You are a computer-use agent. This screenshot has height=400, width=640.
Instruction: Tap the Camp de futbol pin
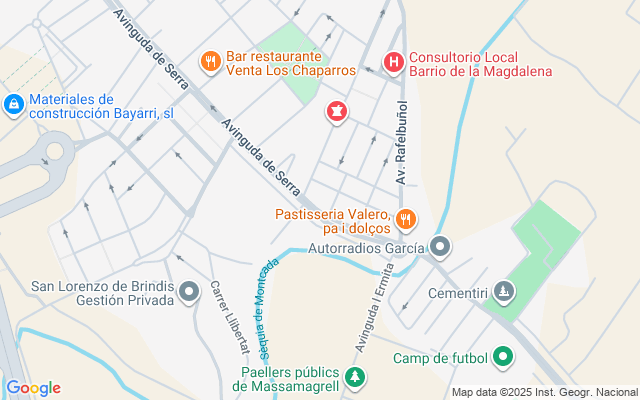pos(504,357)
